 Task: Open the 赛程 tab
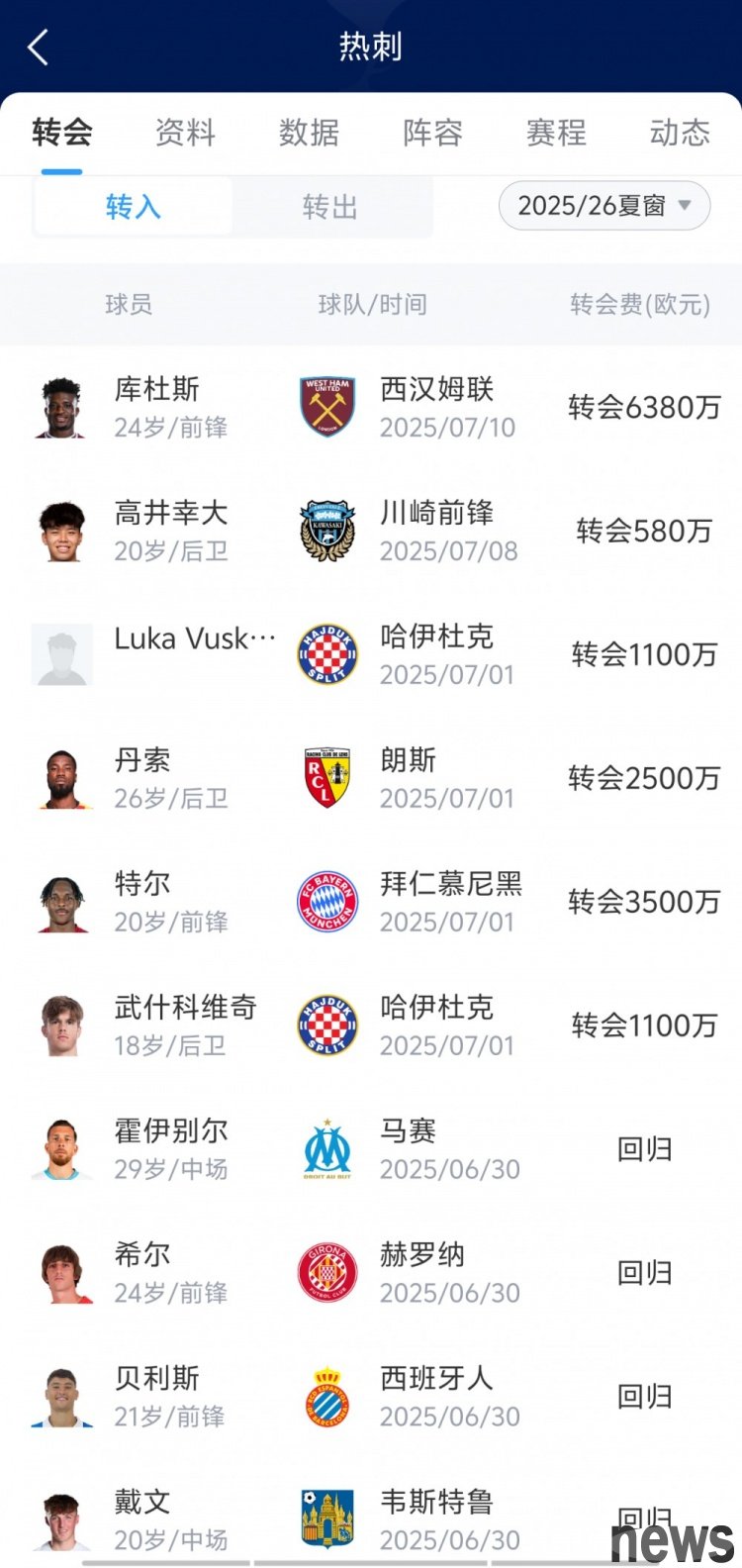[556, 133]
